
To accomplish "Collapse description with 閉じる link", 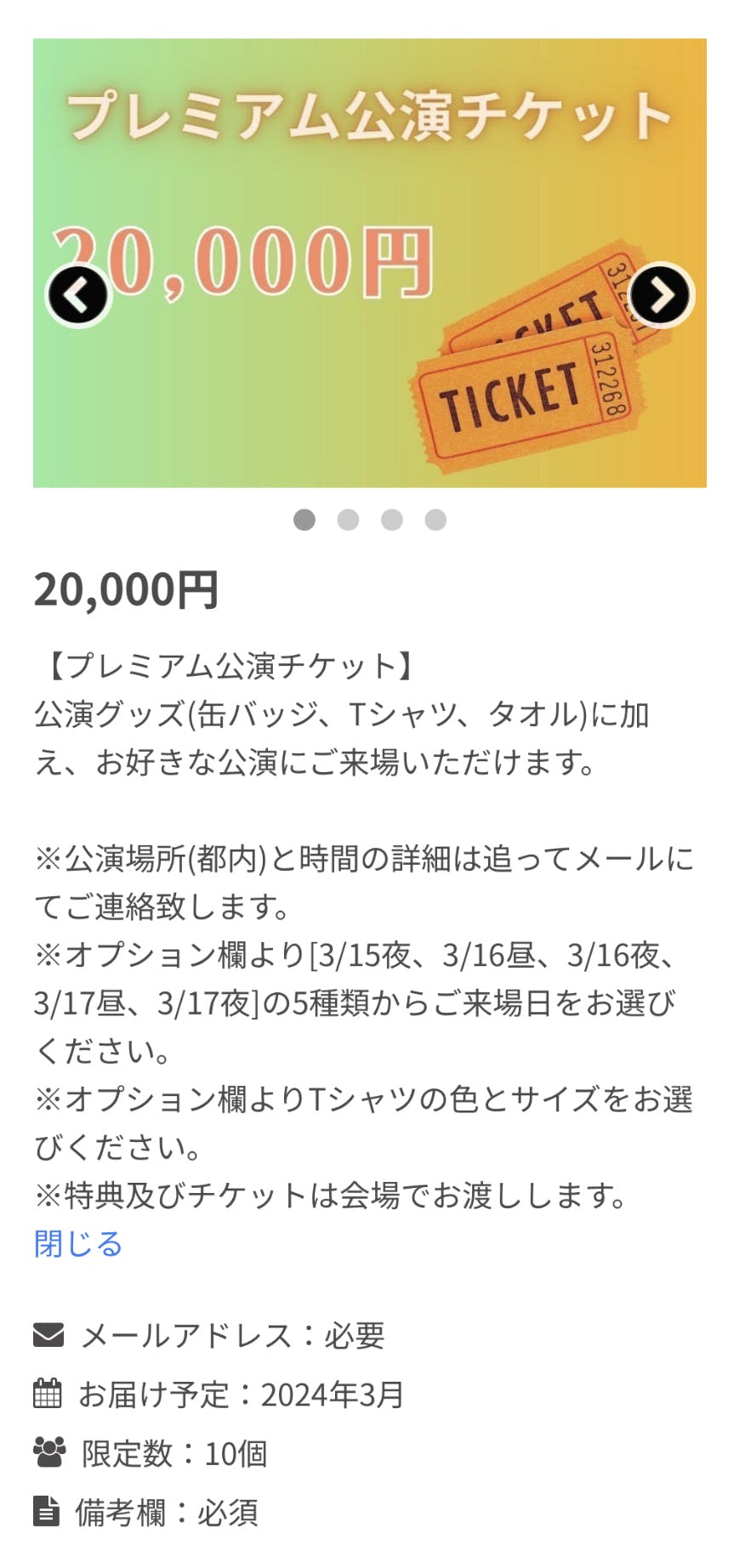I will coord(78,1243).
